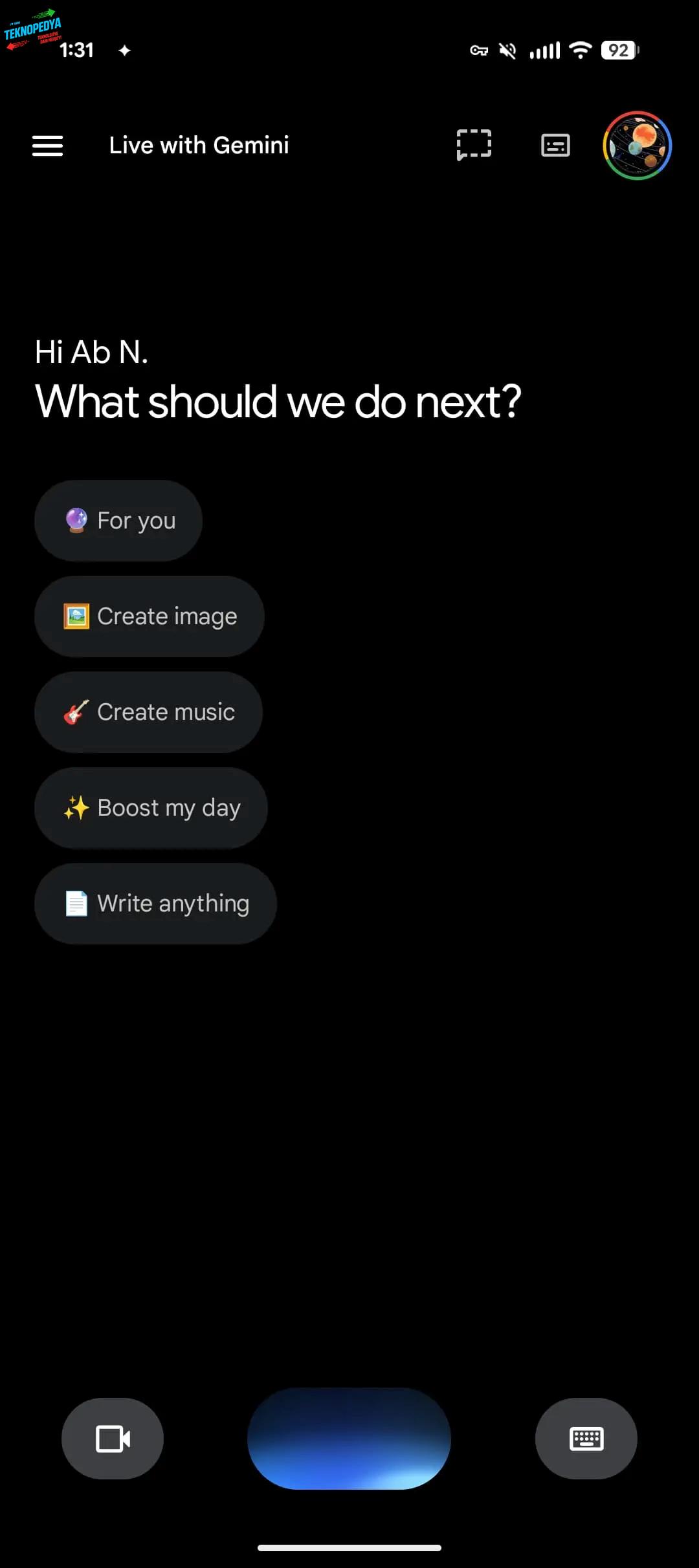Screen dimensions: 699x1568
Task: Open the hamburger navigation menu
Action: pos(48,146)
